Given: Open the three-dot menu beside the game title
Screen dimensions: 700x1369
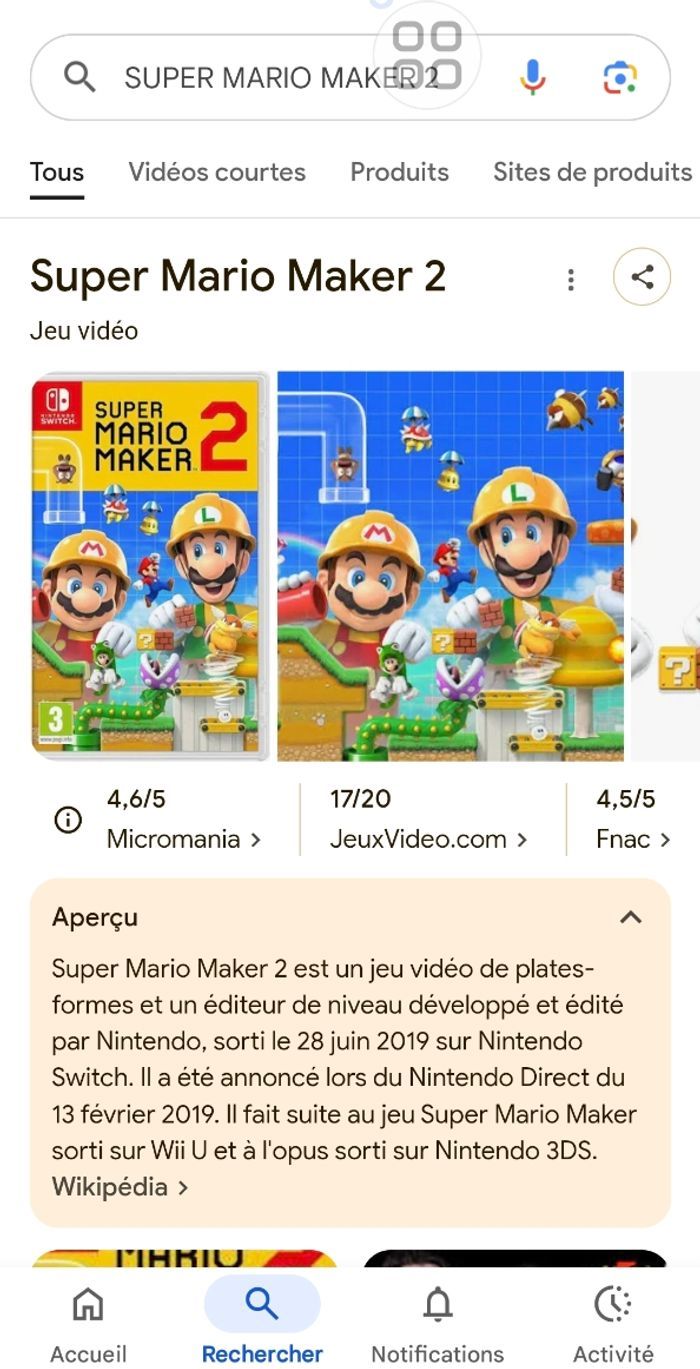Looking at the screenshot, I should (x=571, y=279).
